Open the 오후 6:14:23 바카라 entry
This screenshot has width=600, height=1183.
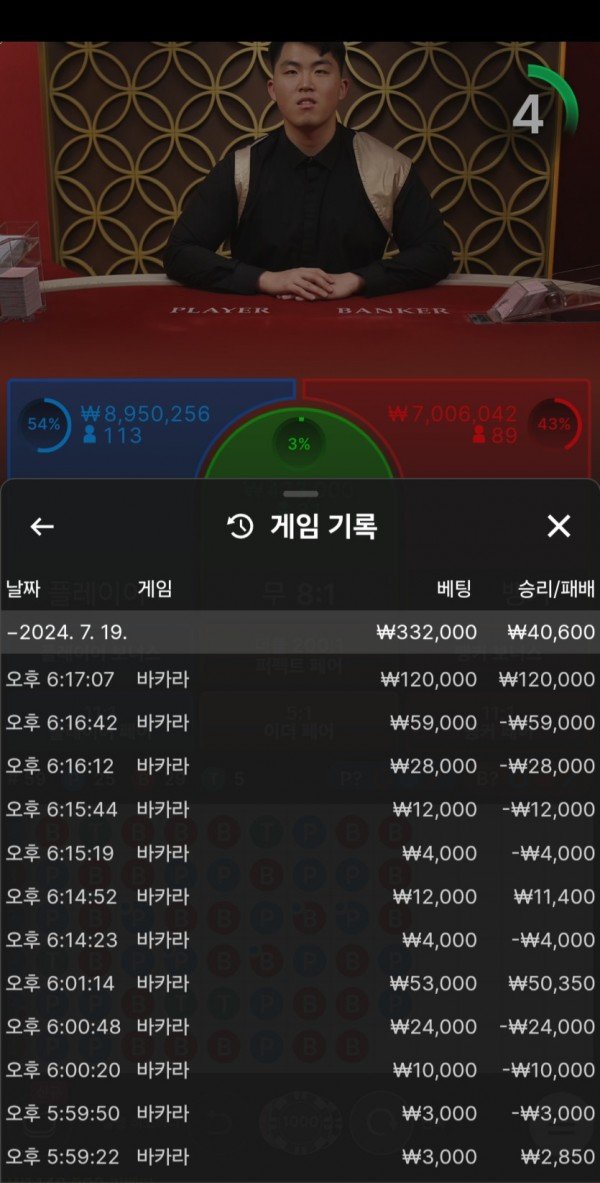(x=300, y=940)
